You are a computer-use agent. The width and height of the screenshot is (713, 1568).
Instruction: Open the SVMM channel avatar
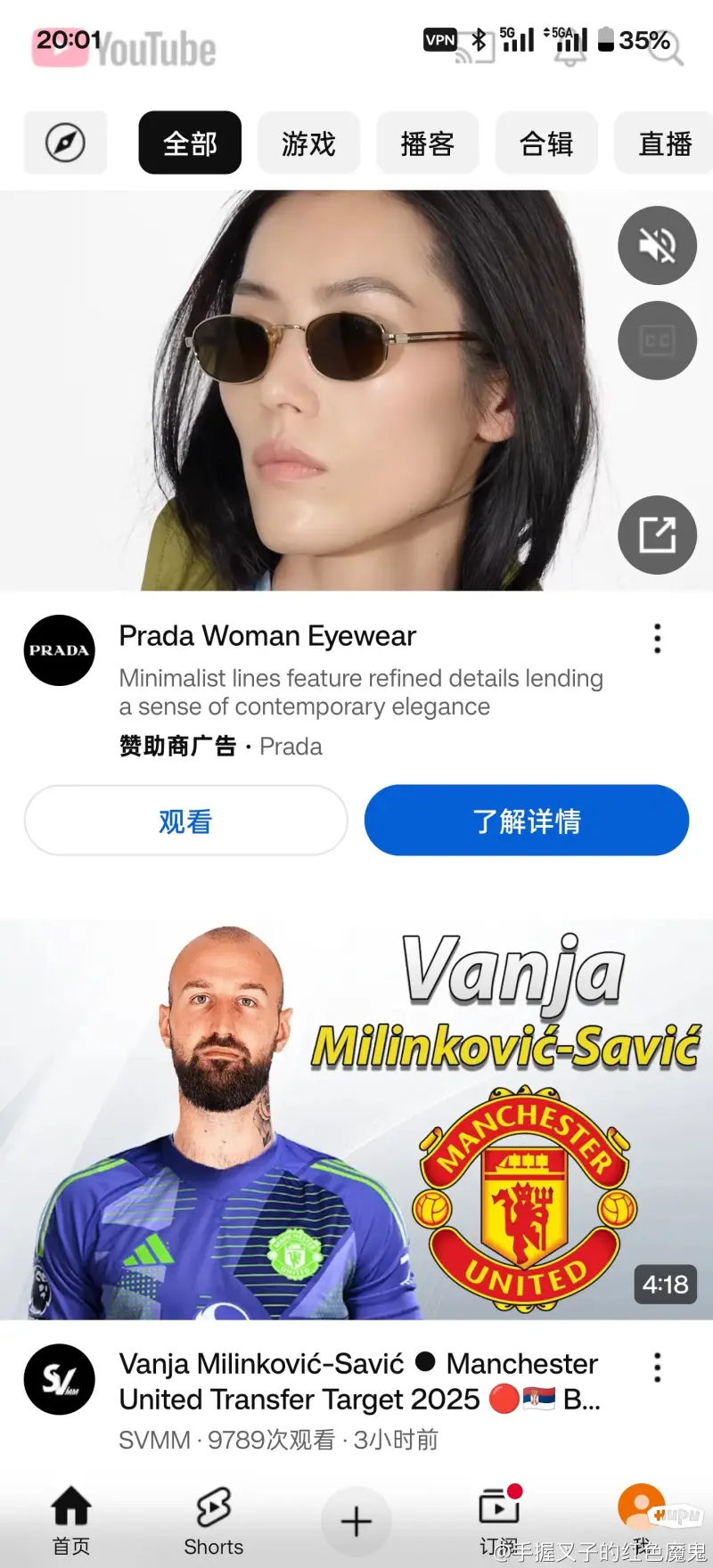59,1379
